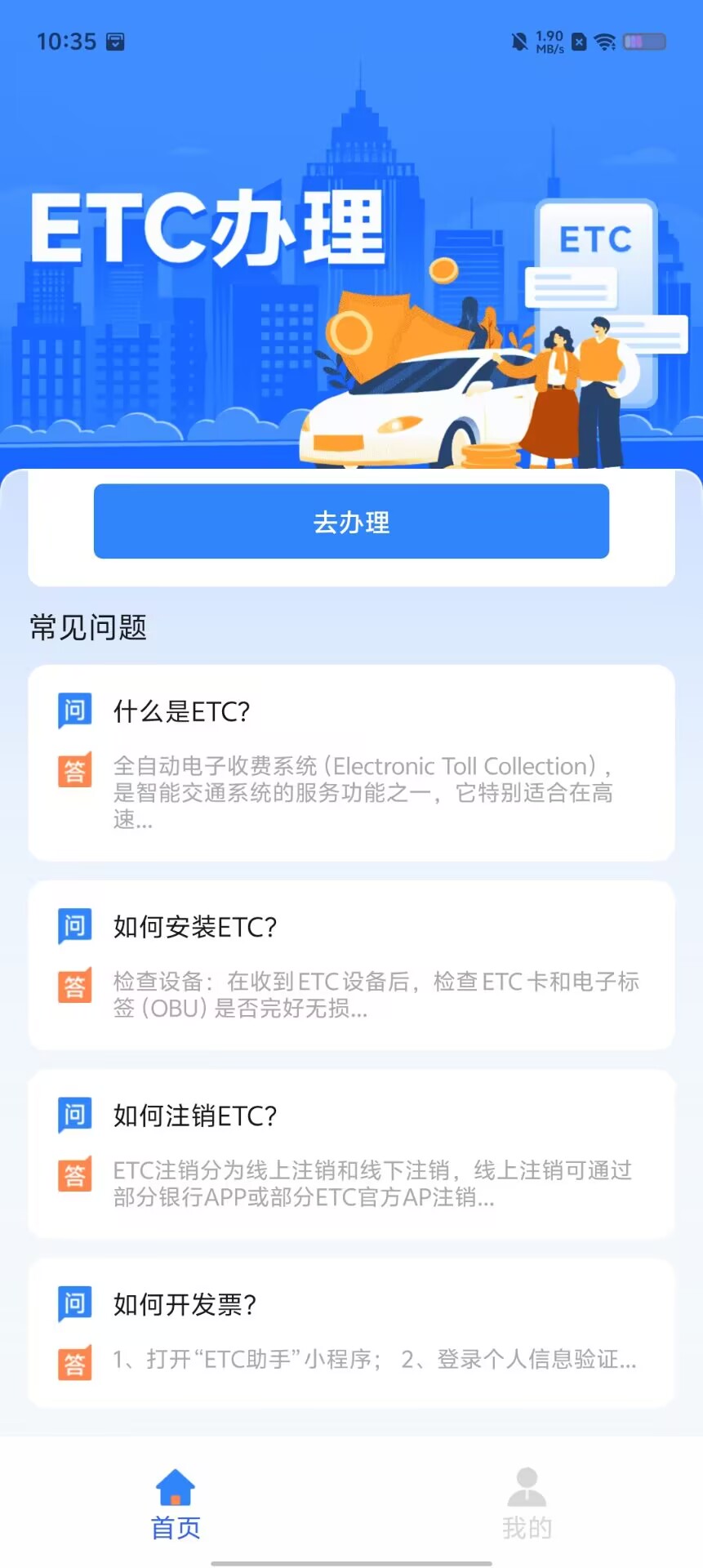Switch to the 我的 tab
The width and height of the screenshot is (703, 1568).
pos(527,1503)
